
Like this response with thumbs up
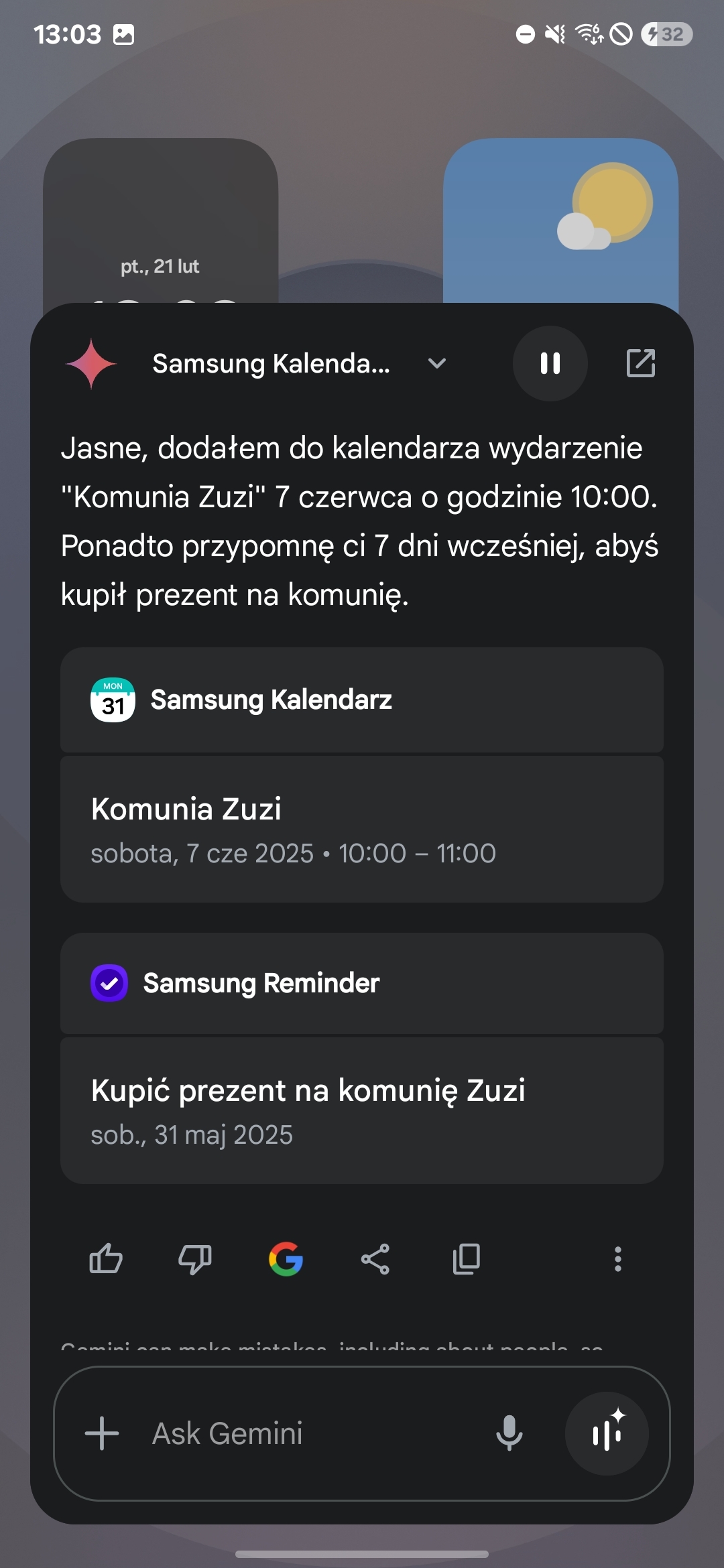pos(106,1259)
